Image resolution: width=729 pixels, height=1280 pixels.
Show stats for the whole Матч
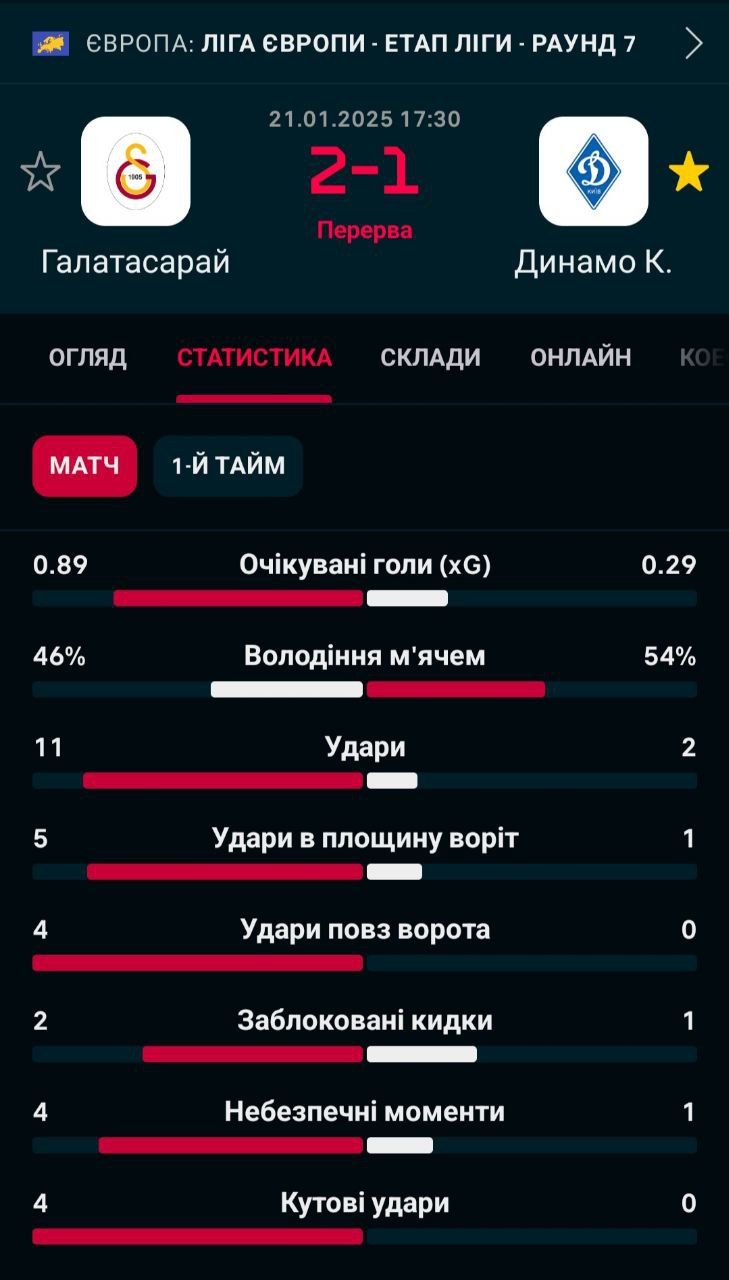[84, 466]
